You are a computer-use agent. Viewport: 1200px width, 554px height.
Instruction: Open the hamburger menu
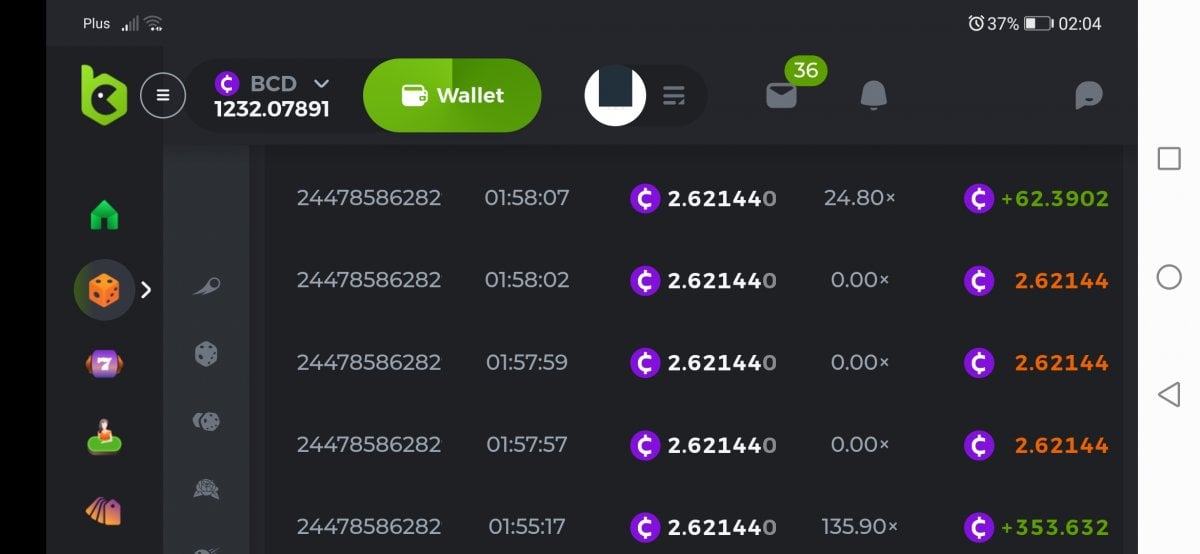pos(163,96)
